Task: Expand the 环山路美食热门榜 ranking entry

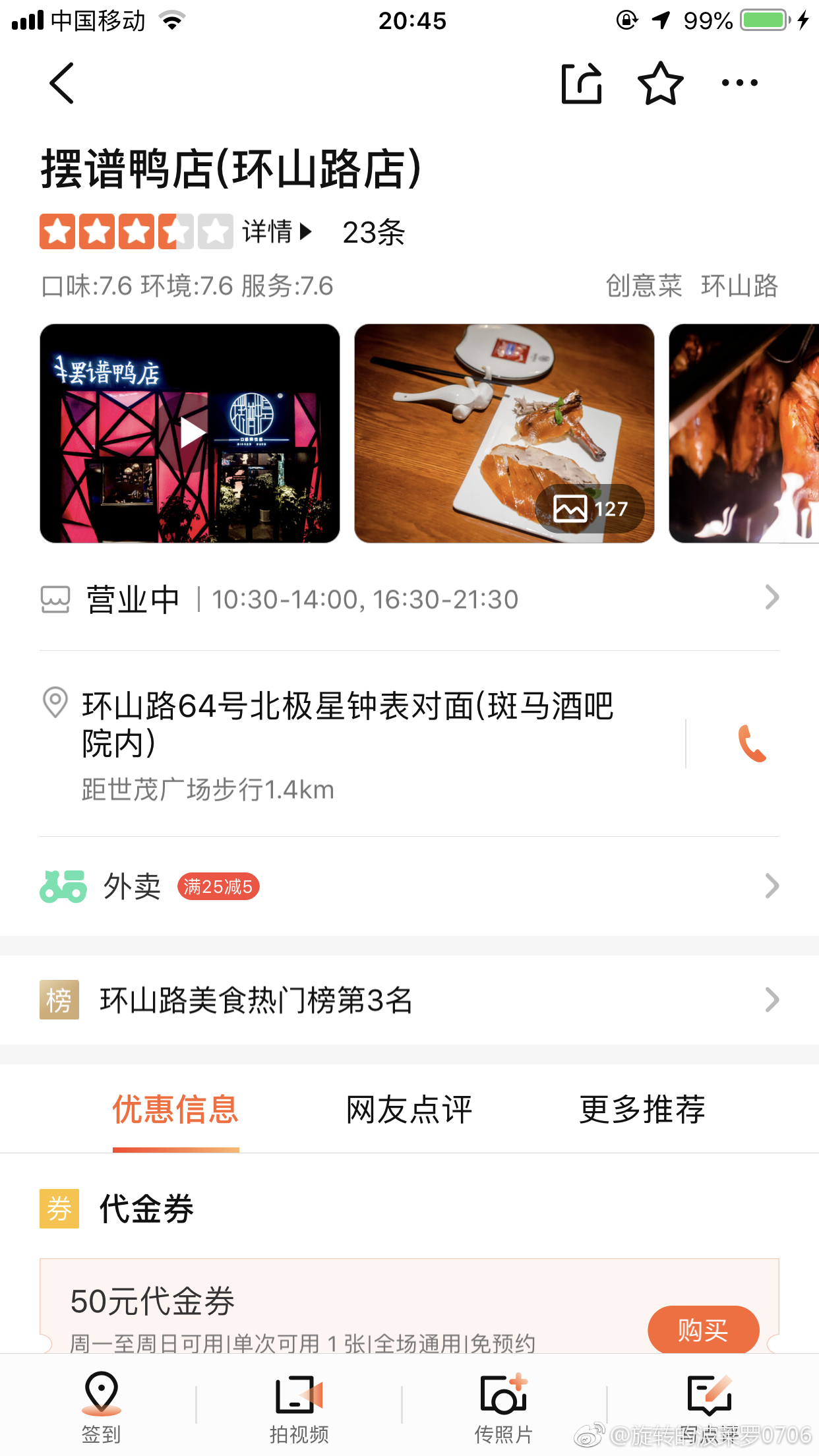Action: (772, 1000)
